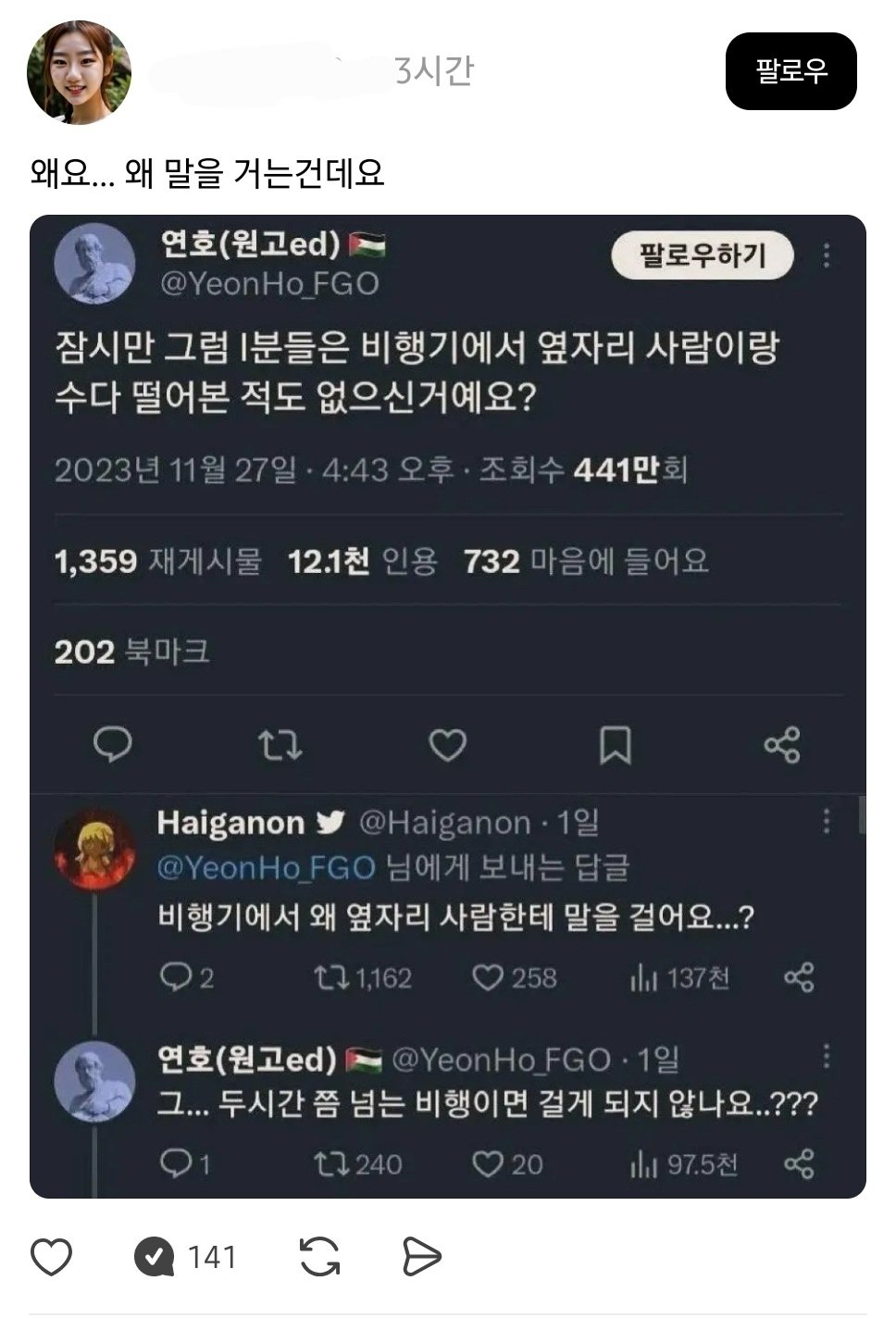Share the post via the paper plane icon

tap(421, 1257)
